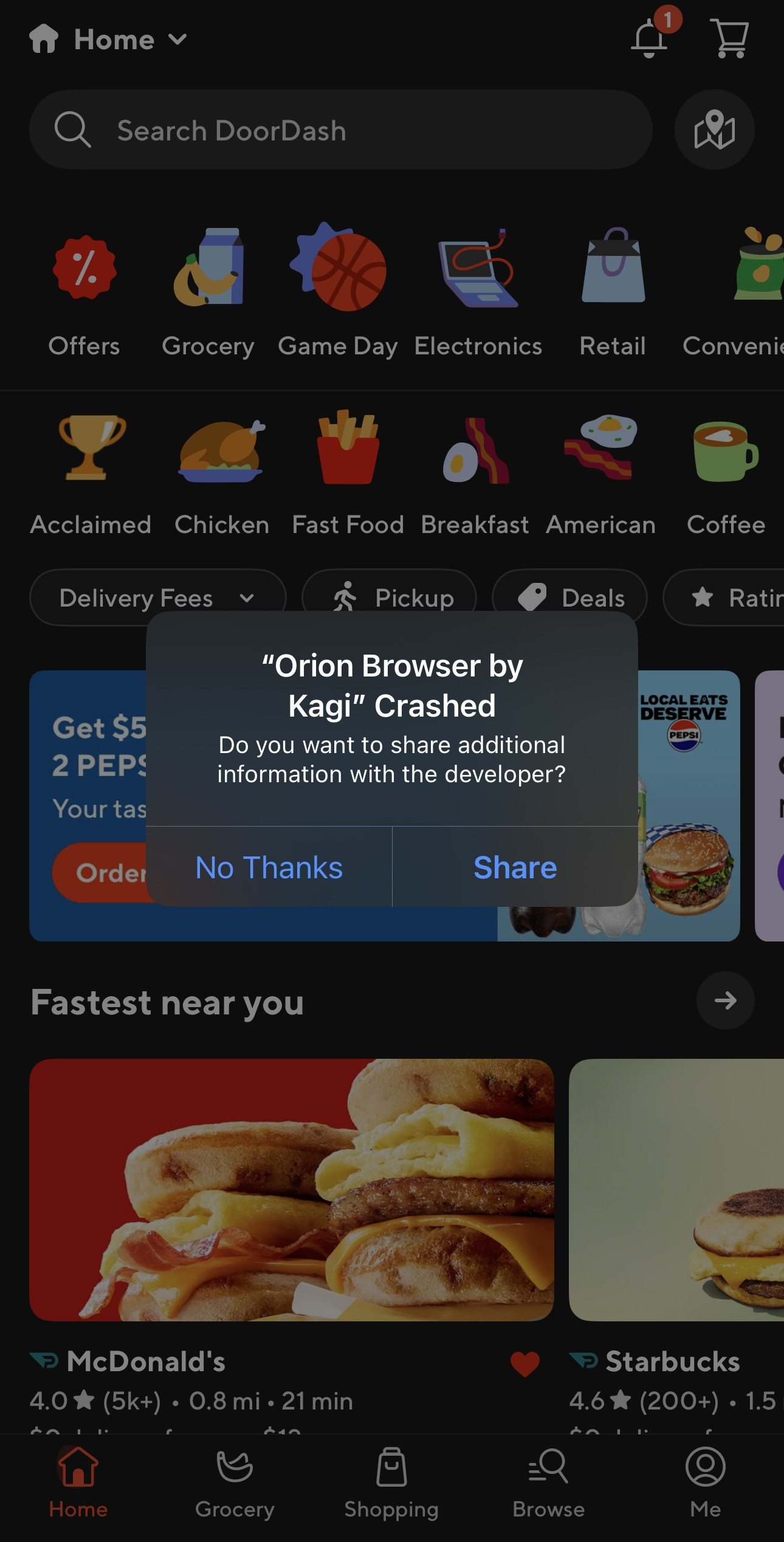Select the Chicken cuisine
The width and height of the screenshot is (784, 1542).
tap(222, 471)
